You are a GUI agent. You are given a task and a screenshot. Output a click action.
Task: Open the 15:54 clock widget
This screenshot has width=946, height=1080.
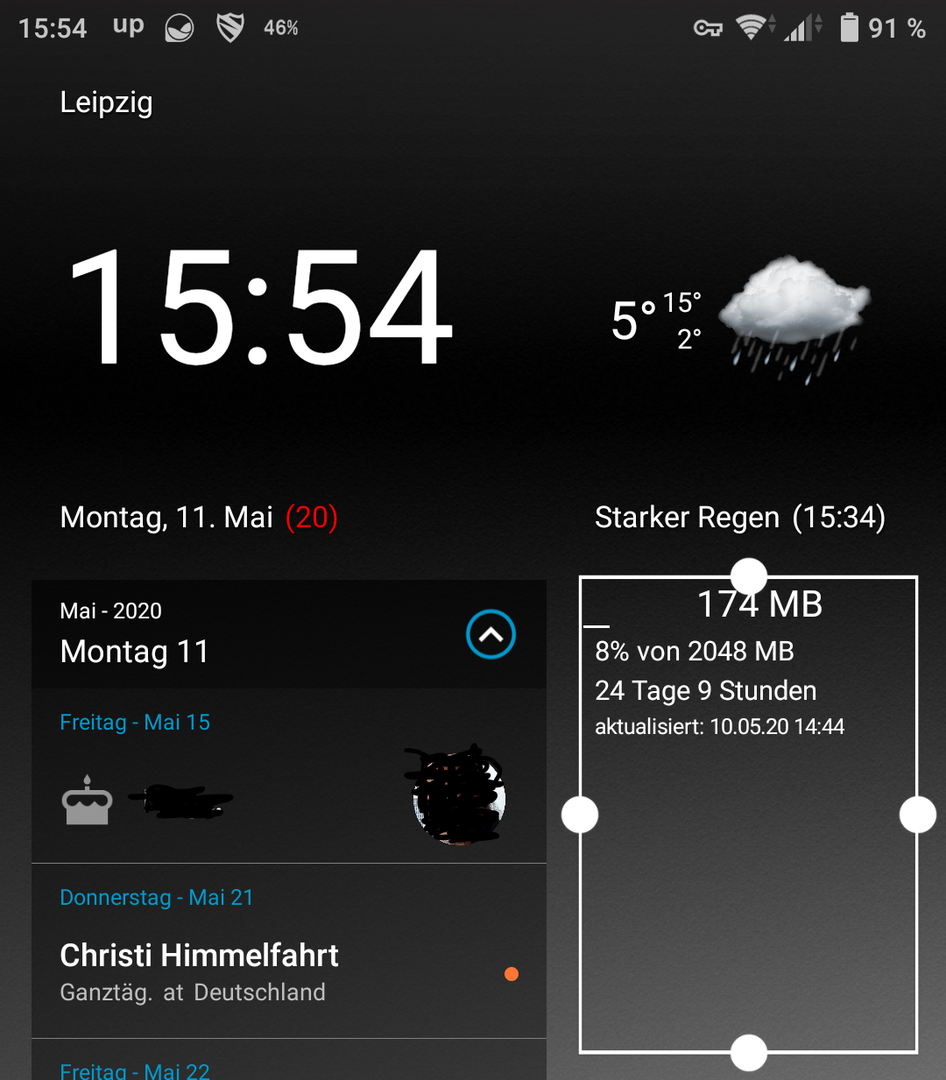[260, 307]
